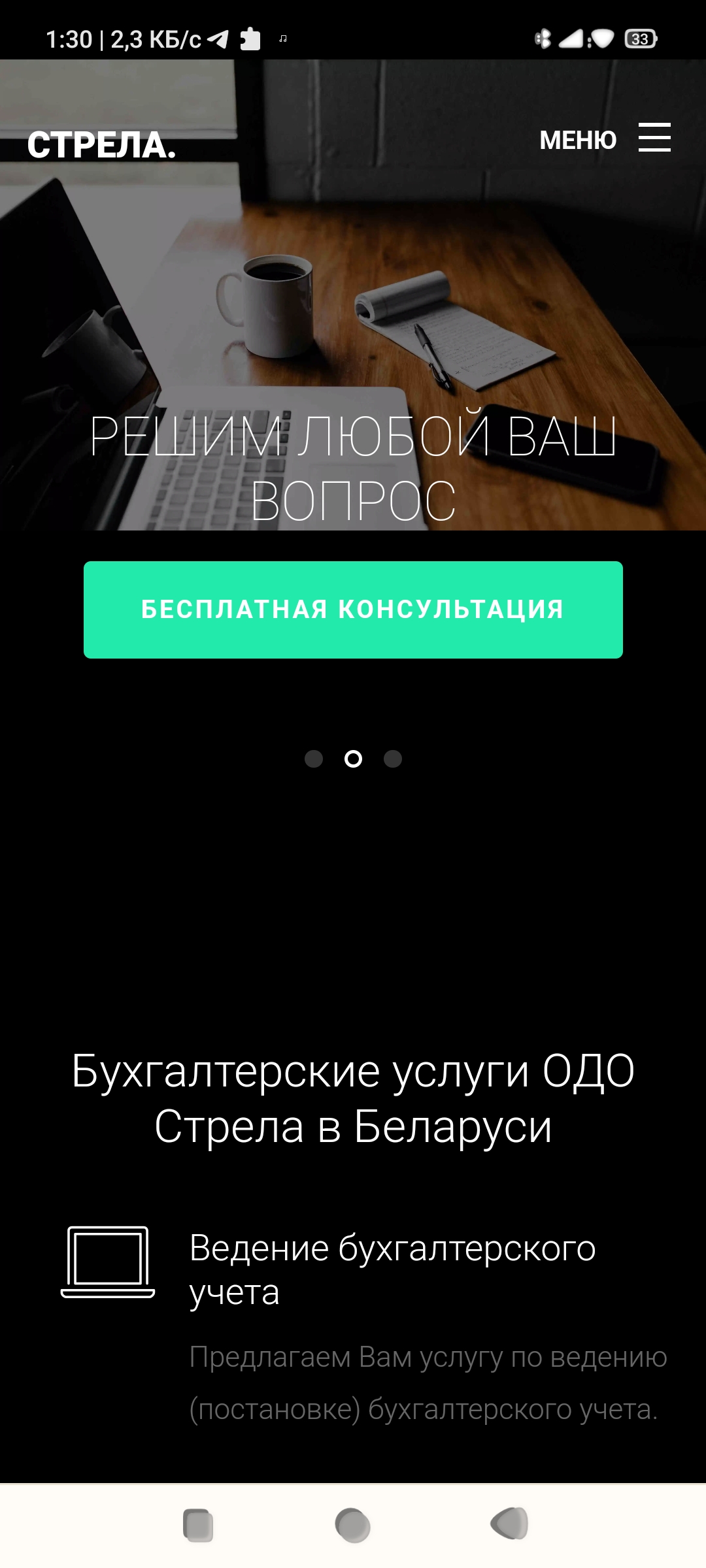Switch to the third slider dot
The width and height of the screenshot is (706, 1568).
point(393,759)
